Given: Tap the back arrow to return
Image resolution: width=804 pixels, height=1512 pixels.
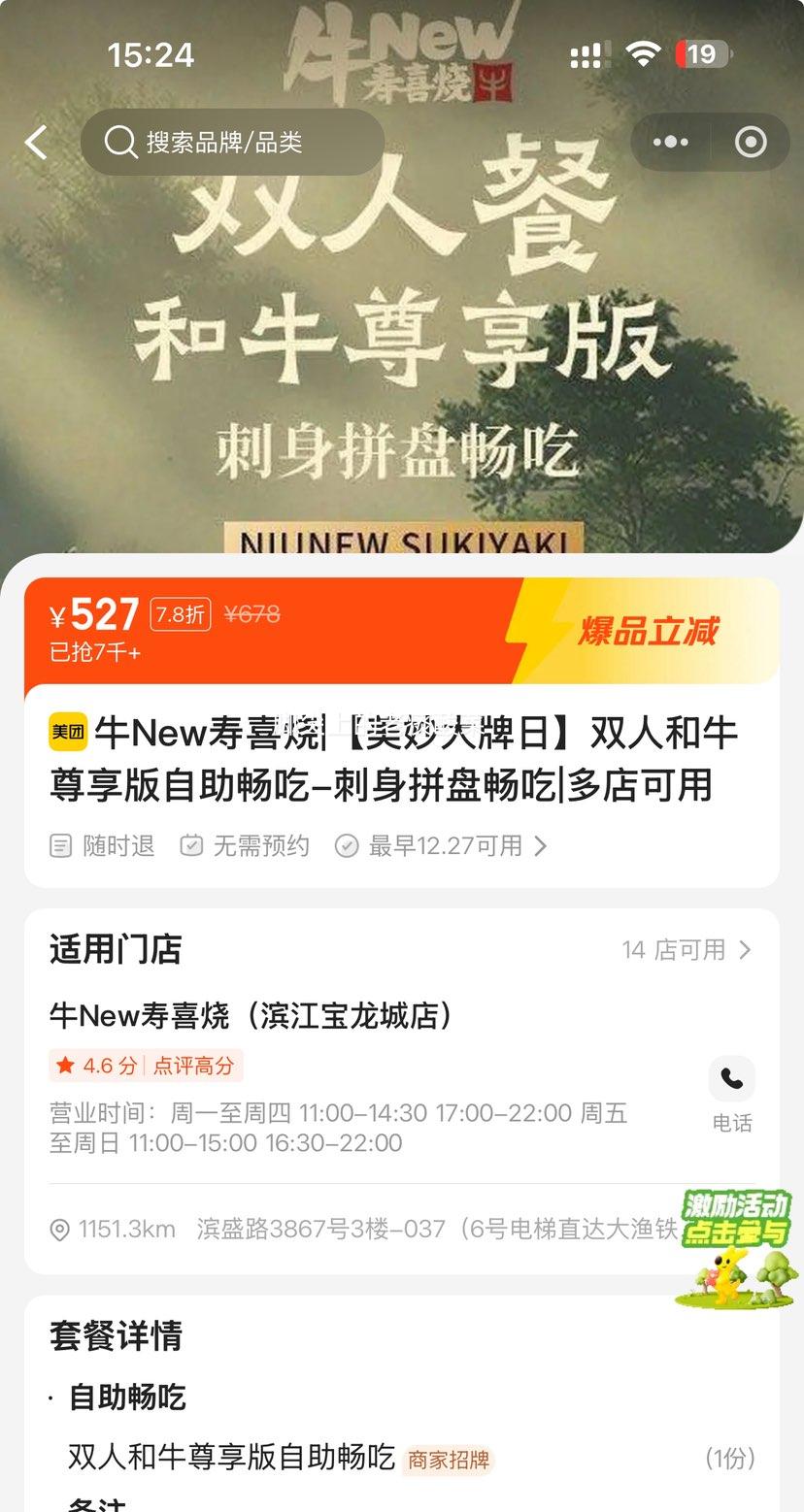Looking at the screenshot, I should (36, 142).
